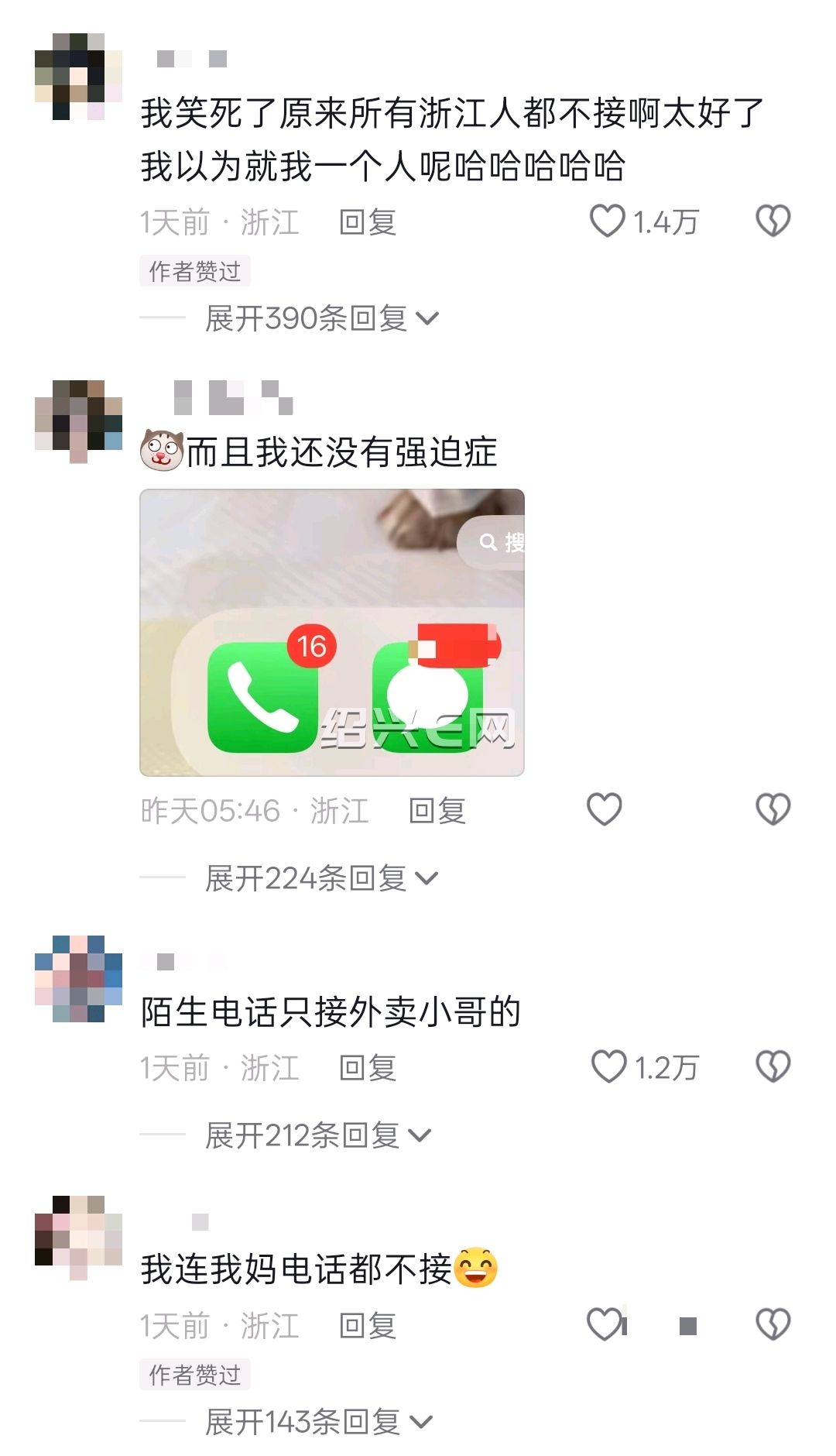This screenshot has width=836, height=1456.
Task: Dislike the 外卖小哥 comment
Action: coord(773,1066)
